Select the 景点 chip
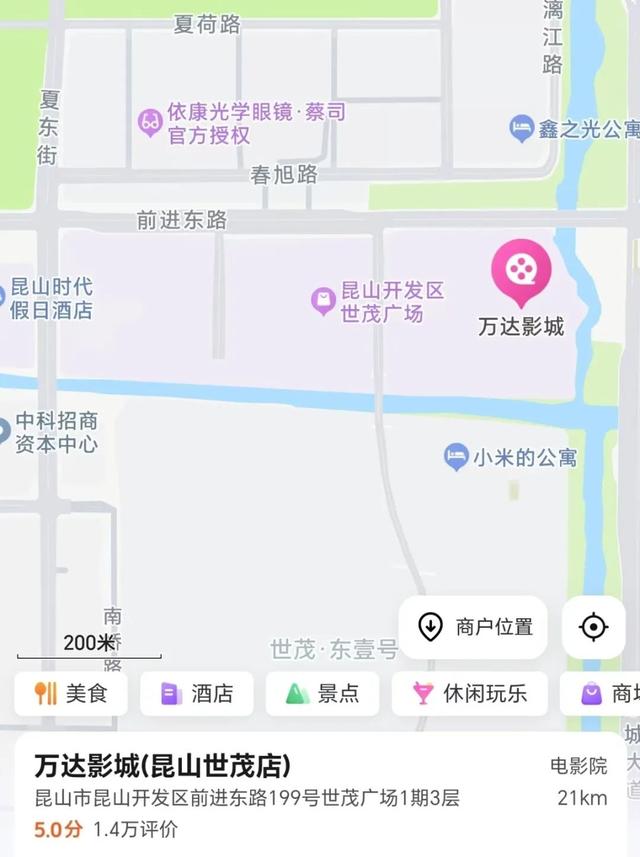 tap(322, 693)
